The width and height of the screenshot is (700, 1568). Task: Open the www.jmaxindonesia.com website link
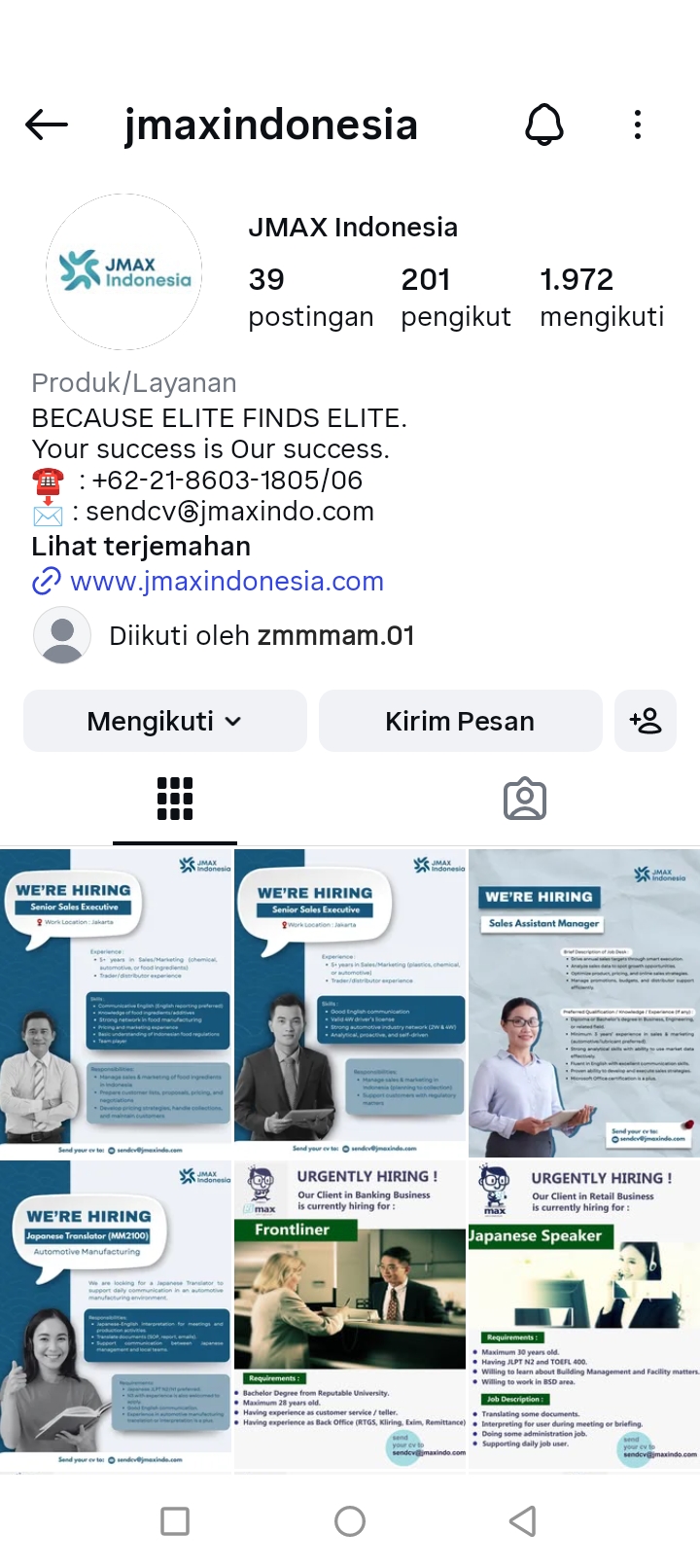click(x=226, y=582)
